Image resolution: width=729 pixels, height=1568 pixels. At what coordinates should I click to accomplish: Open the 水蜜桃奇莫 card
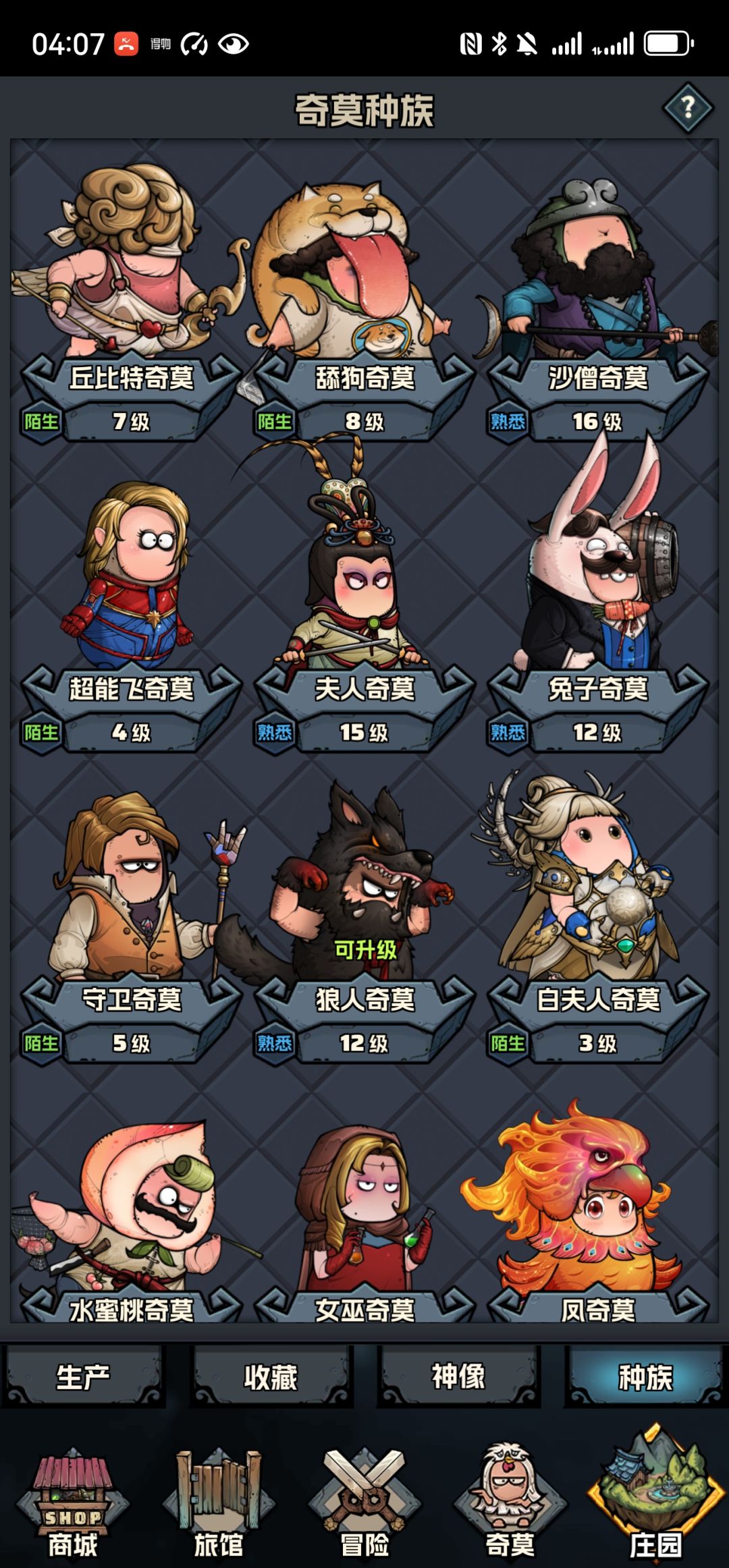[x=131, y=1214]
